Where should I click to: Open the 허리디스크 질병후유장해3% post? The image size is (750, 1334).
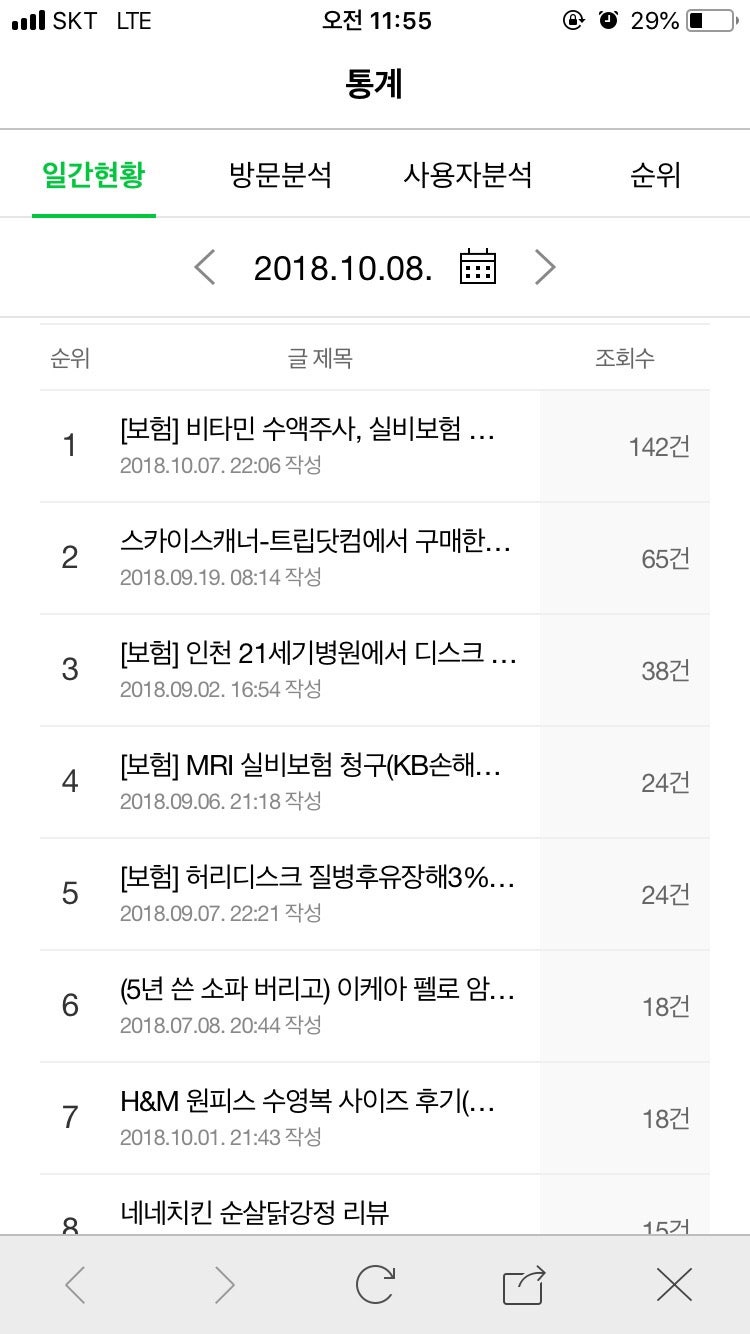pyautogui.click(x=375, y=894)
